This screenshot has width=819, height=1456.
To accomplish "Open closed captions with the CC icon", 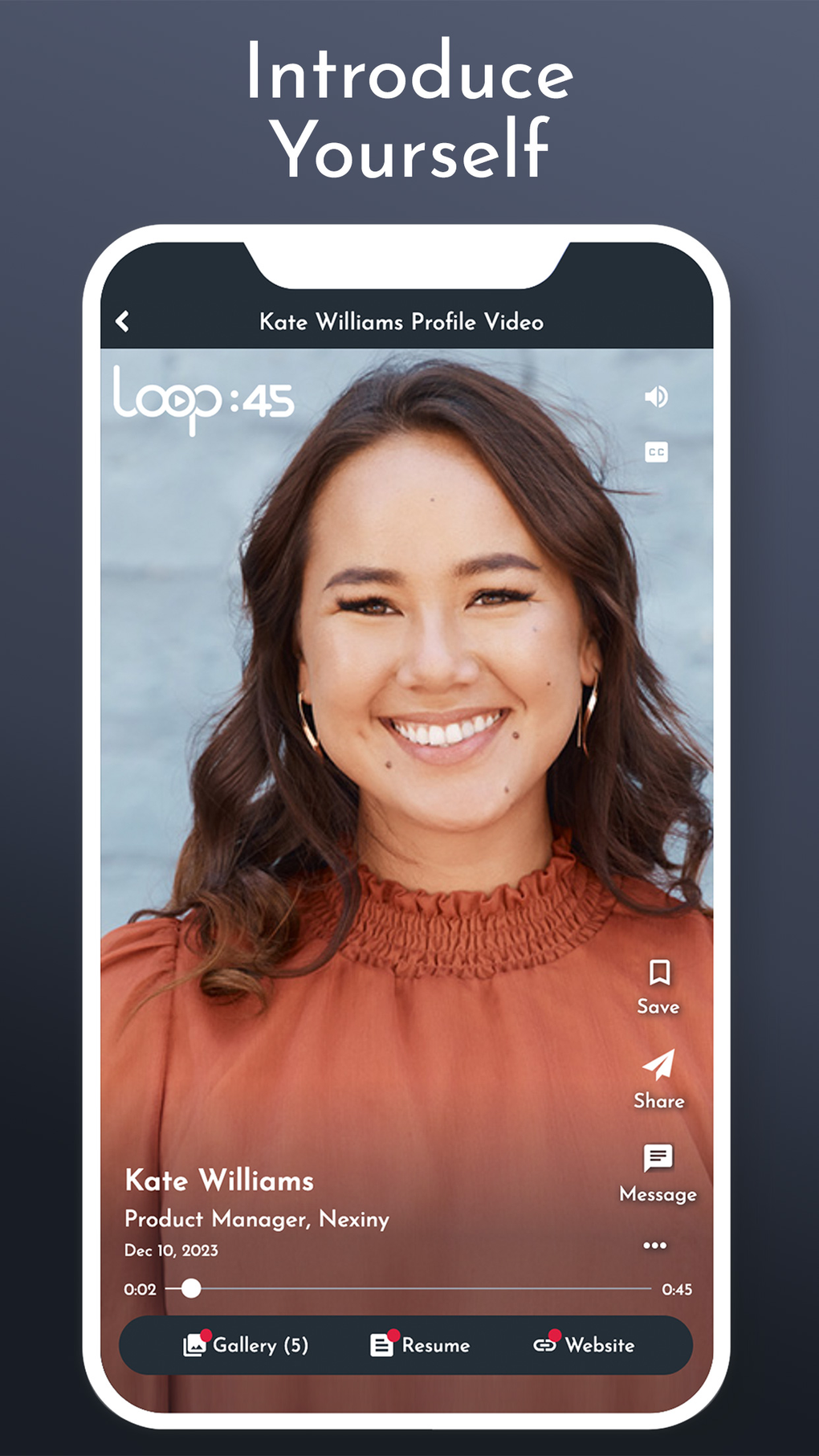I will tap(657, 451).
